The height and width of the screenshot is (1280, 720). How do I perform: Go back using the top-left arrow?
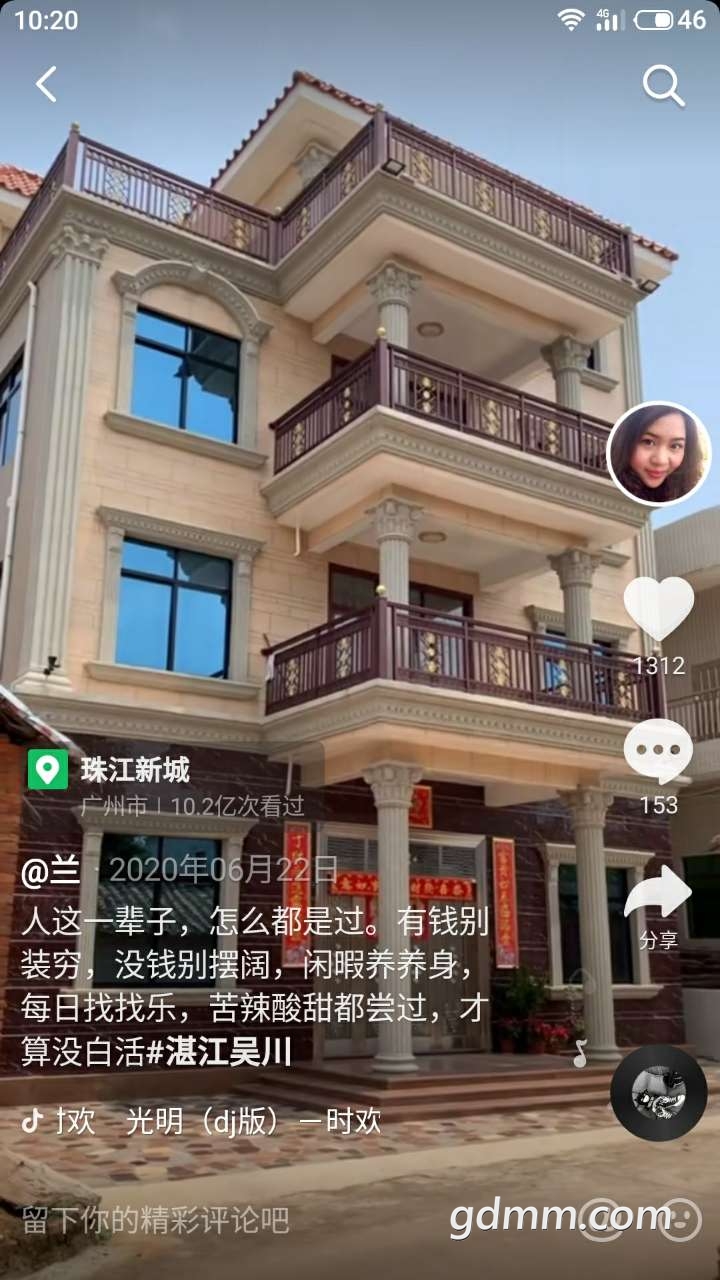pyautogui.click(x=46, y=85)
